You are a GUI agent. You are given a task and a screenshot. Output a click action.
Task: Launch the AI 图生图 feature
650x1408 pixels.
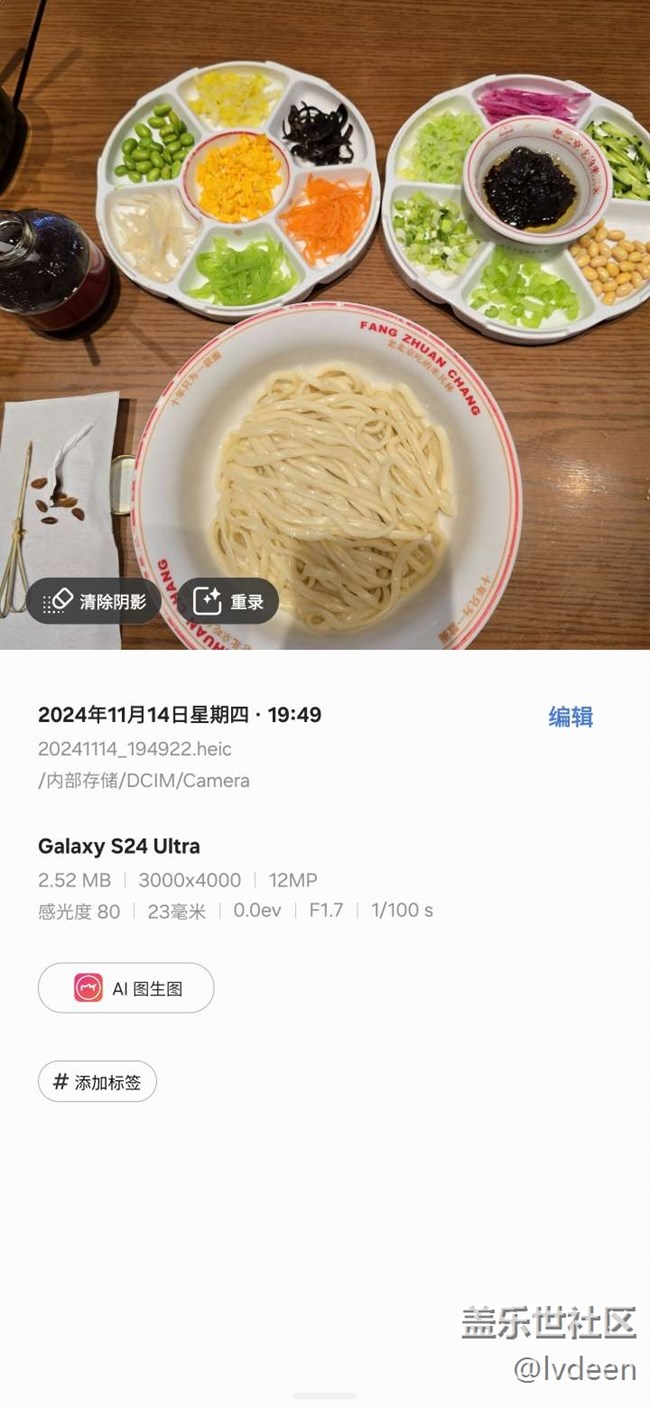[x=126, y=988]
